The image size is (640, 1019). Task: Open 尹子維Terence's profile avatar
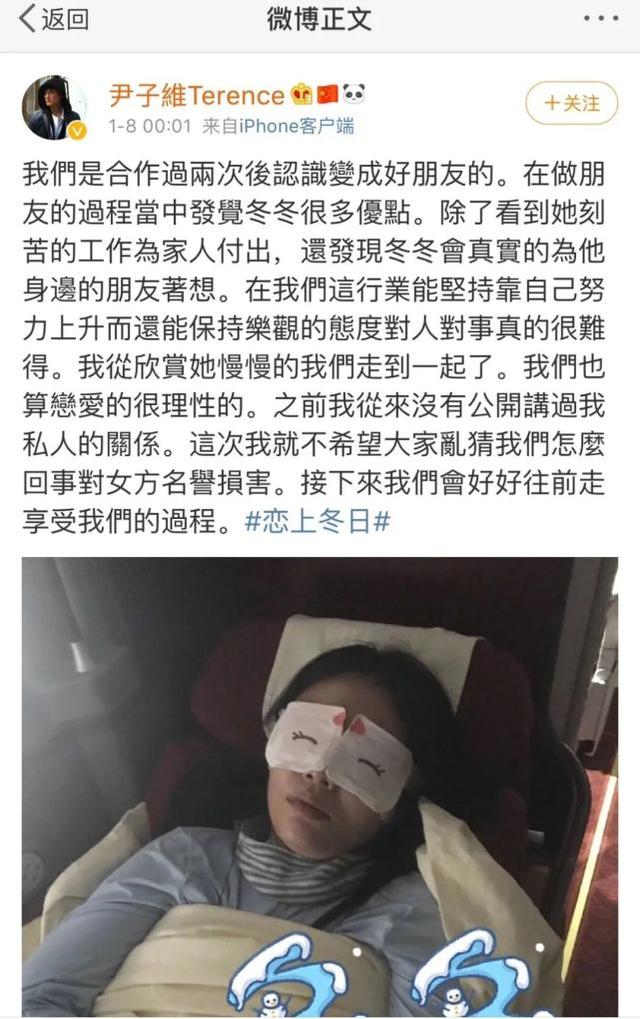click(x=53, y=107)
